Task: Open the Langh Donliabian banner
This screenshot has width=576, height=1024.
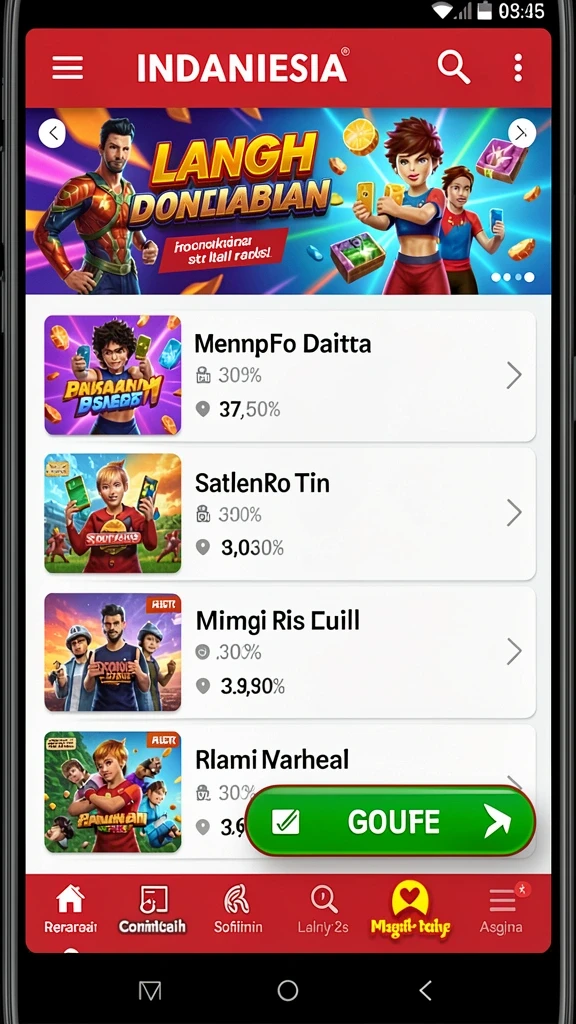Action: pyautogui.click(x=288, y=200)
